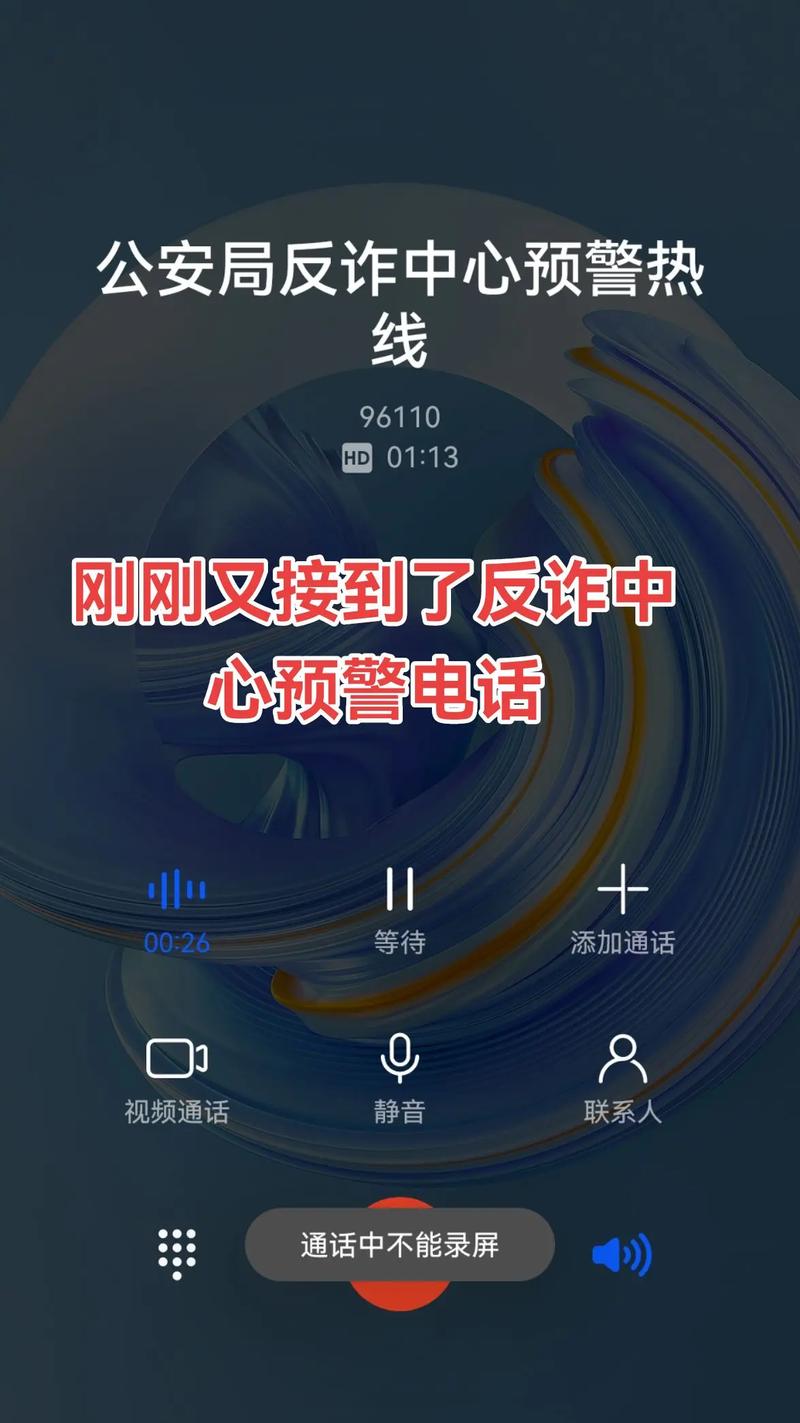The image size is (800, 1423).
Task: Add another call (添加通话)
Action: pyautogui.click(x=622, y=890)
